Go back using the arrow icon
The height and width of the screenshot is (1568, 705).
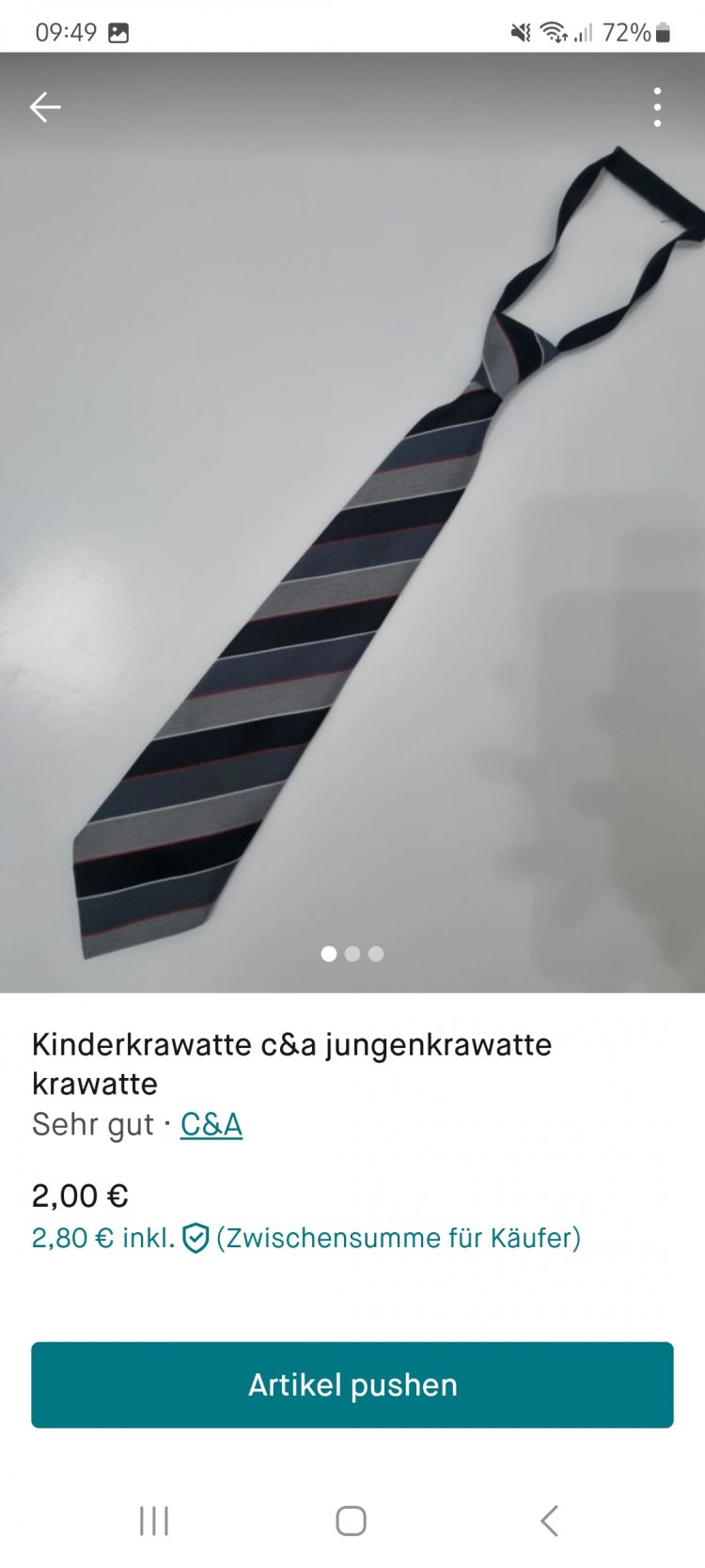pos(45,107)
